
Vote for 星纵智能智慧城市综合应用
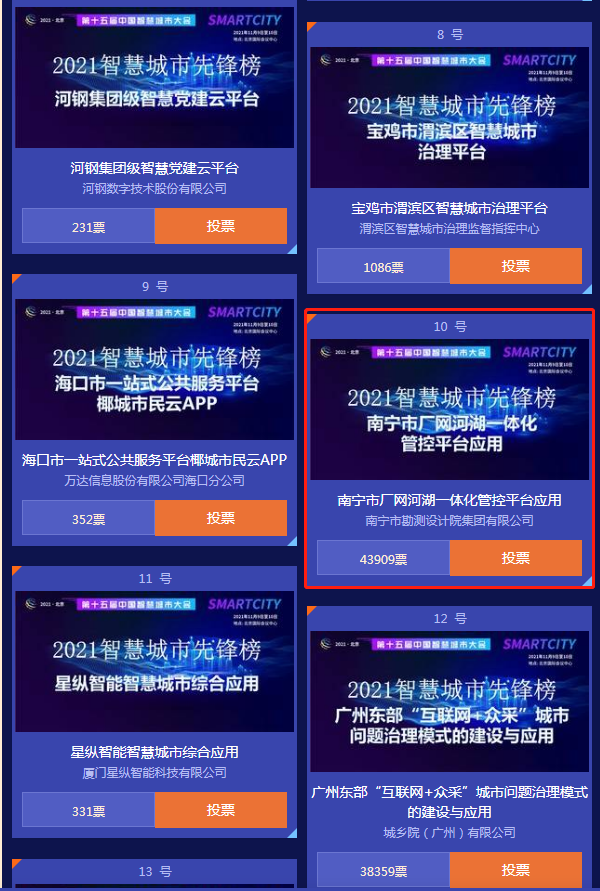(x=220, y=810)
